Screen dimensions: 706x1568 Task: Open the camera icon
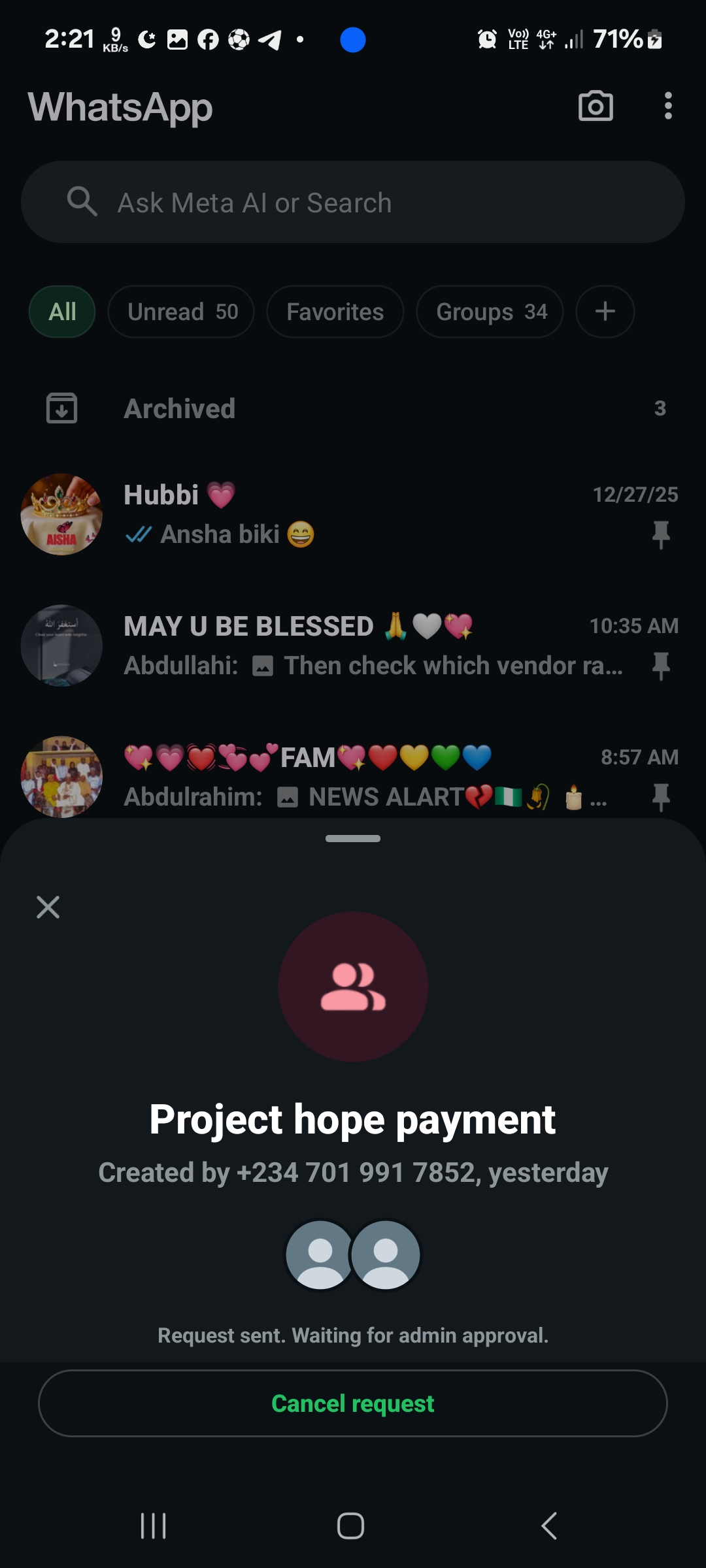click(x=596, y=106)
